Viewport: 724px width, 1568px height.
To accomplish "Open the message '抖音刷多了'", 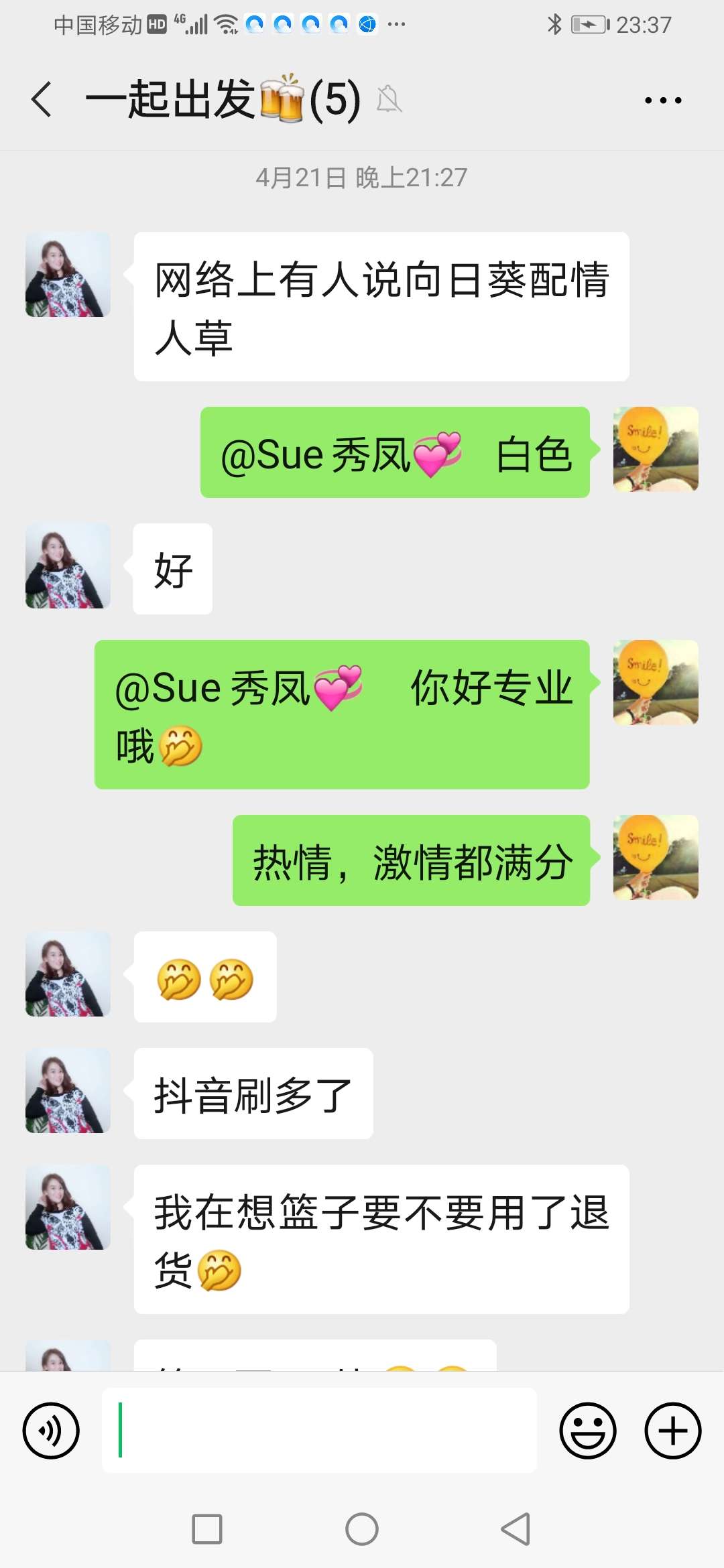I will (253, 1094).
